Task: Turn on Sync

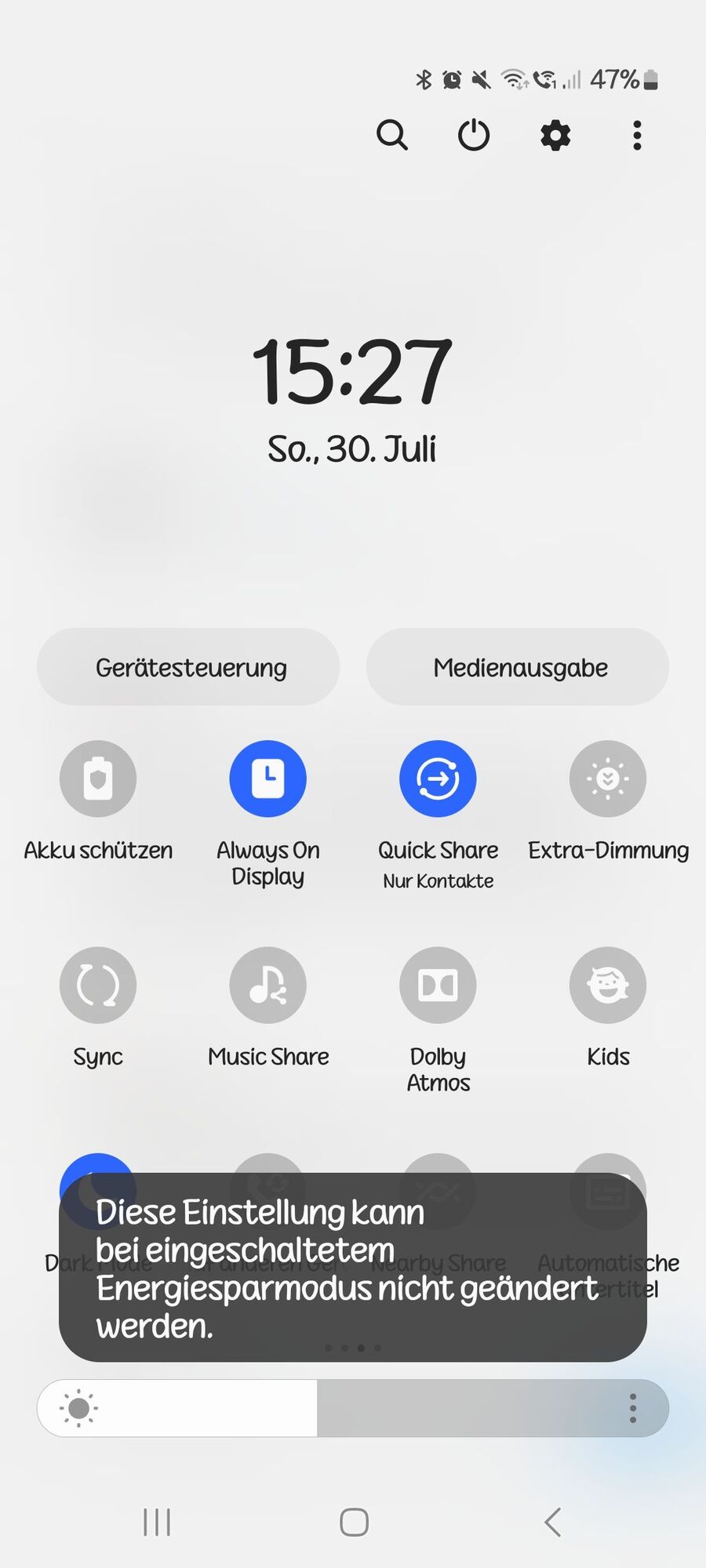Action: click(98, 985)
